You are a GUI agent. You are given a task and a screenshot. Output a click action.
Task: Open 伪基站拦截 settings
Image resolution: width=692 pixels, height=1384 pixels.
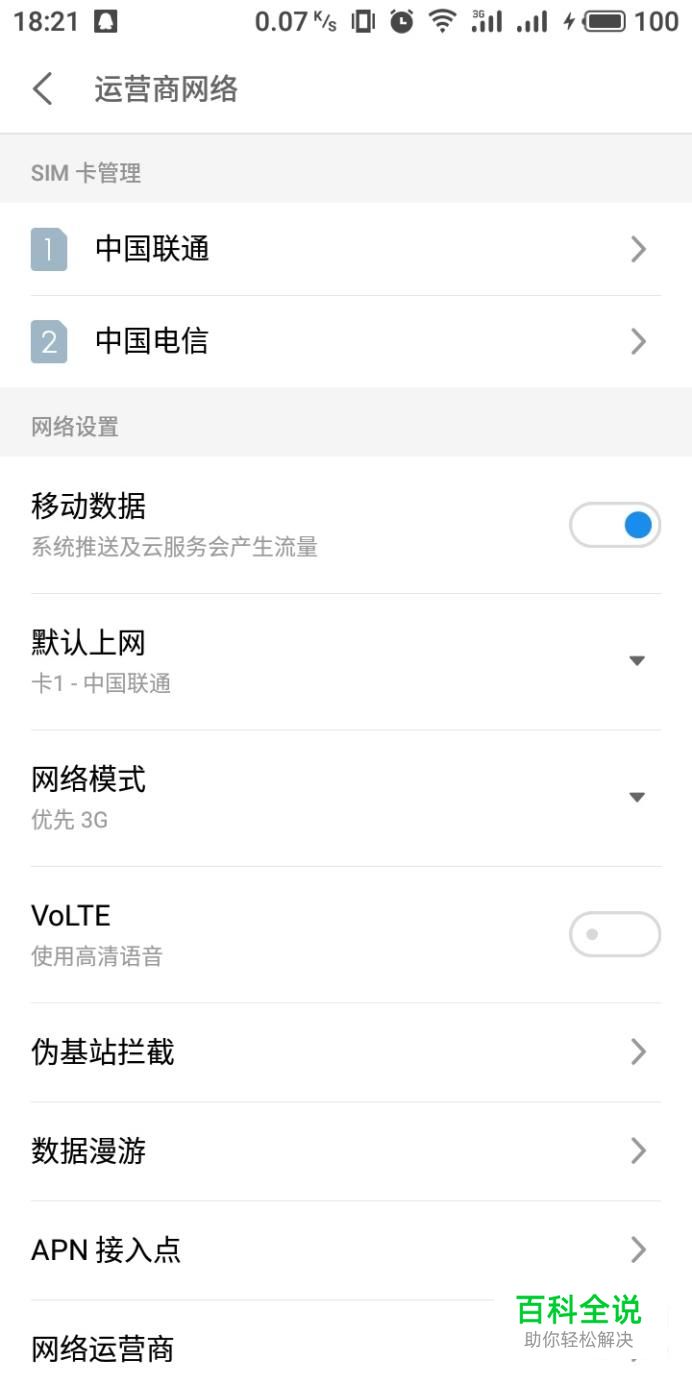345,1052
